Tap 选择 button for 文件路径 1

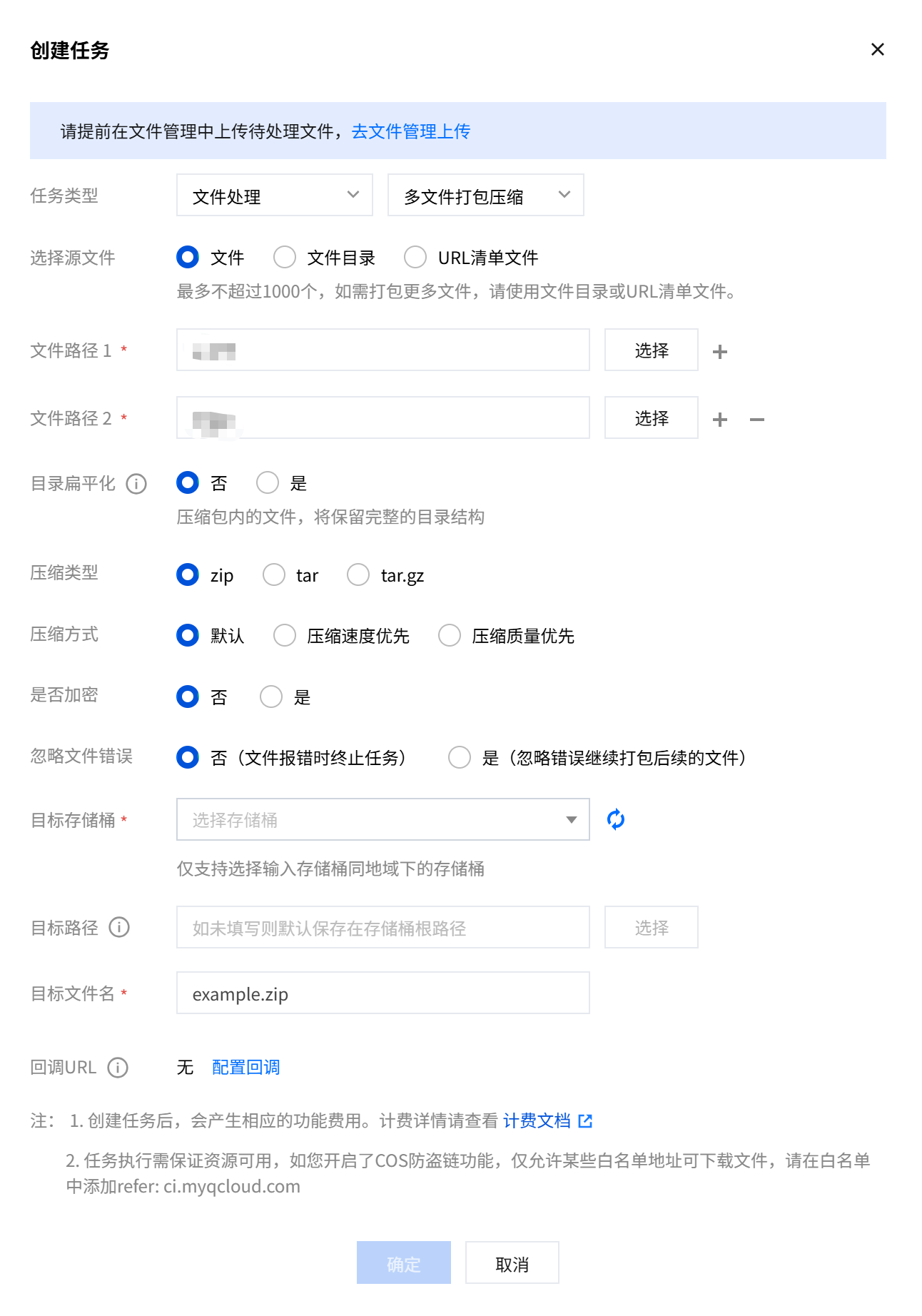[x=651, y=350]
